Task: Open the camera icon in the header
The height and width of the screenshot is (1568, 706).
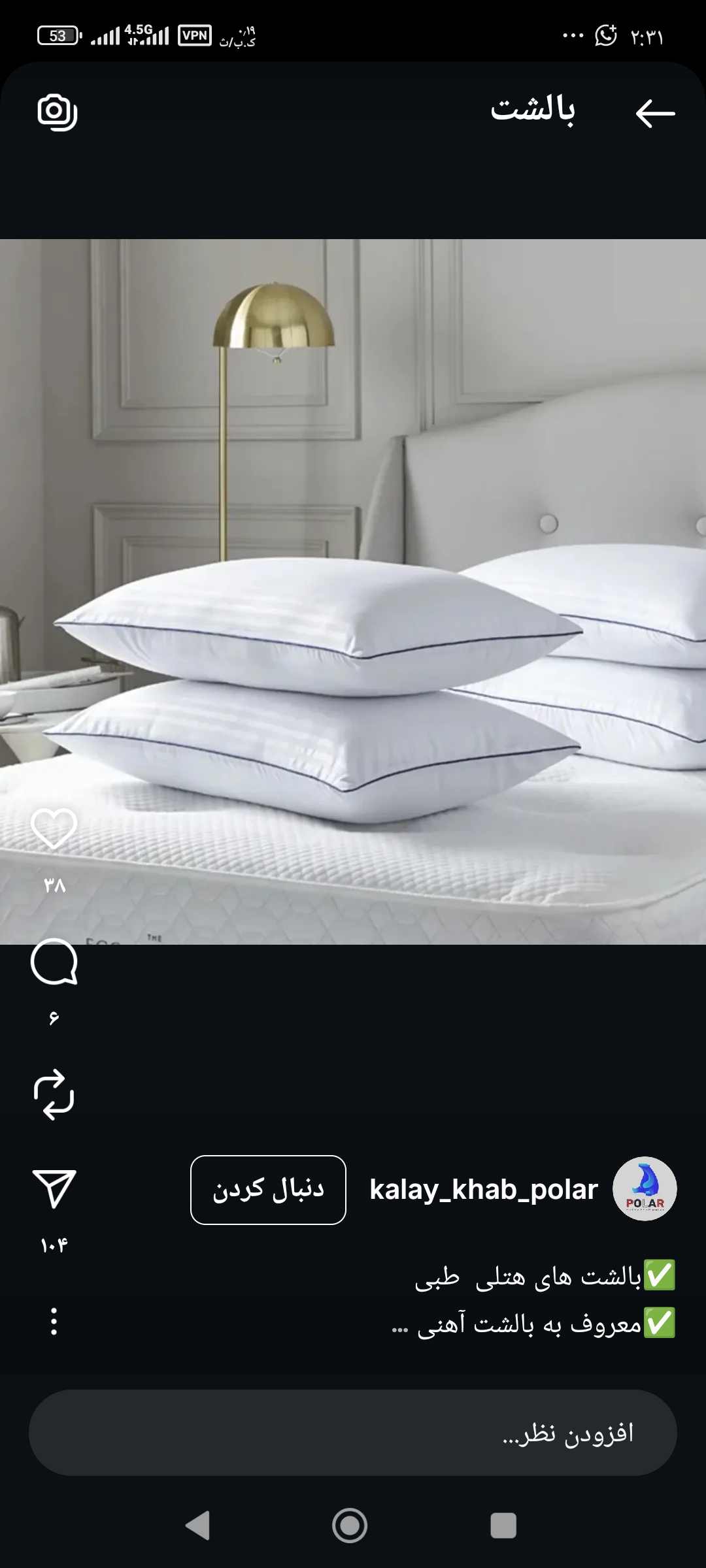Action: point(58,112)
